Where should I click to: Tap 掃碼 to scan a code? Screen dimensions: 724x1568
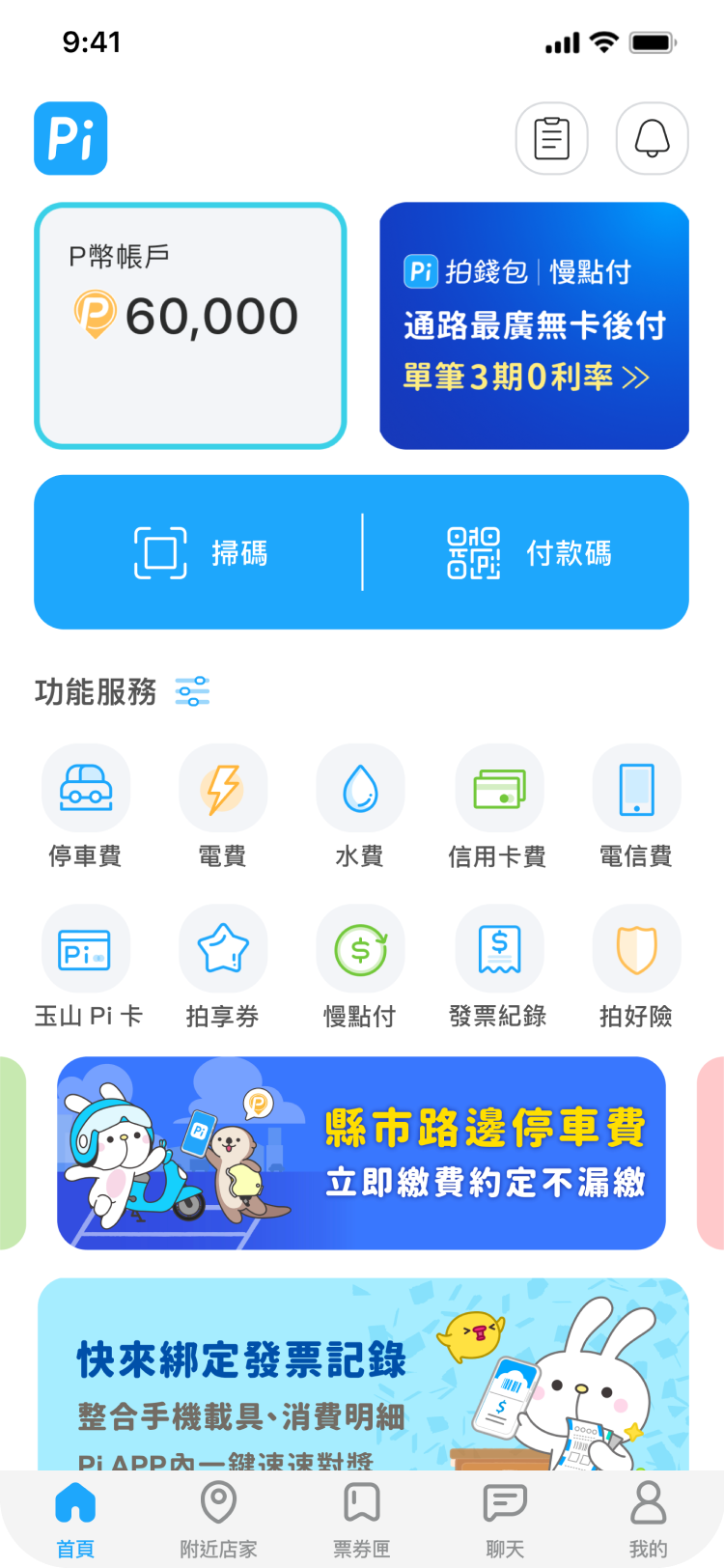[x=200, y=552]
